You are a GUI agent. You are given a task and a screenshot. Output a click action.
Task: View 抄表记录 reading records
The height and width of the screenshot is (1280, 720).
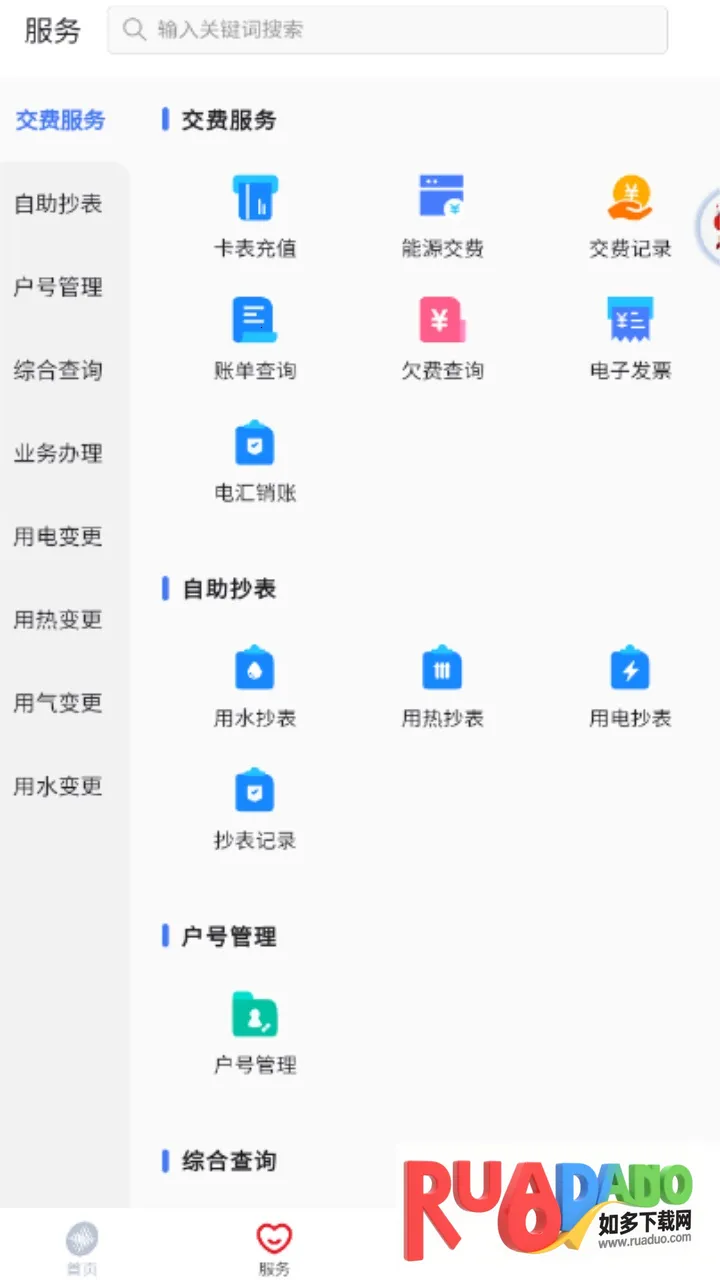tap(255, 808)
